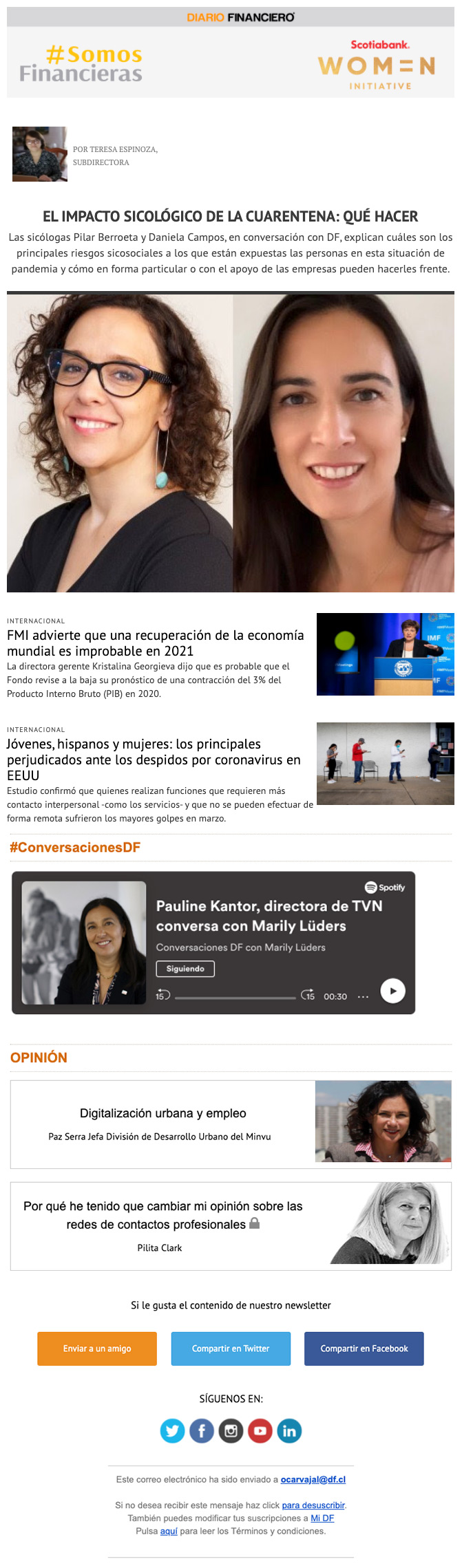Open the quarantine psychological impact article photo

pos(230,442)
